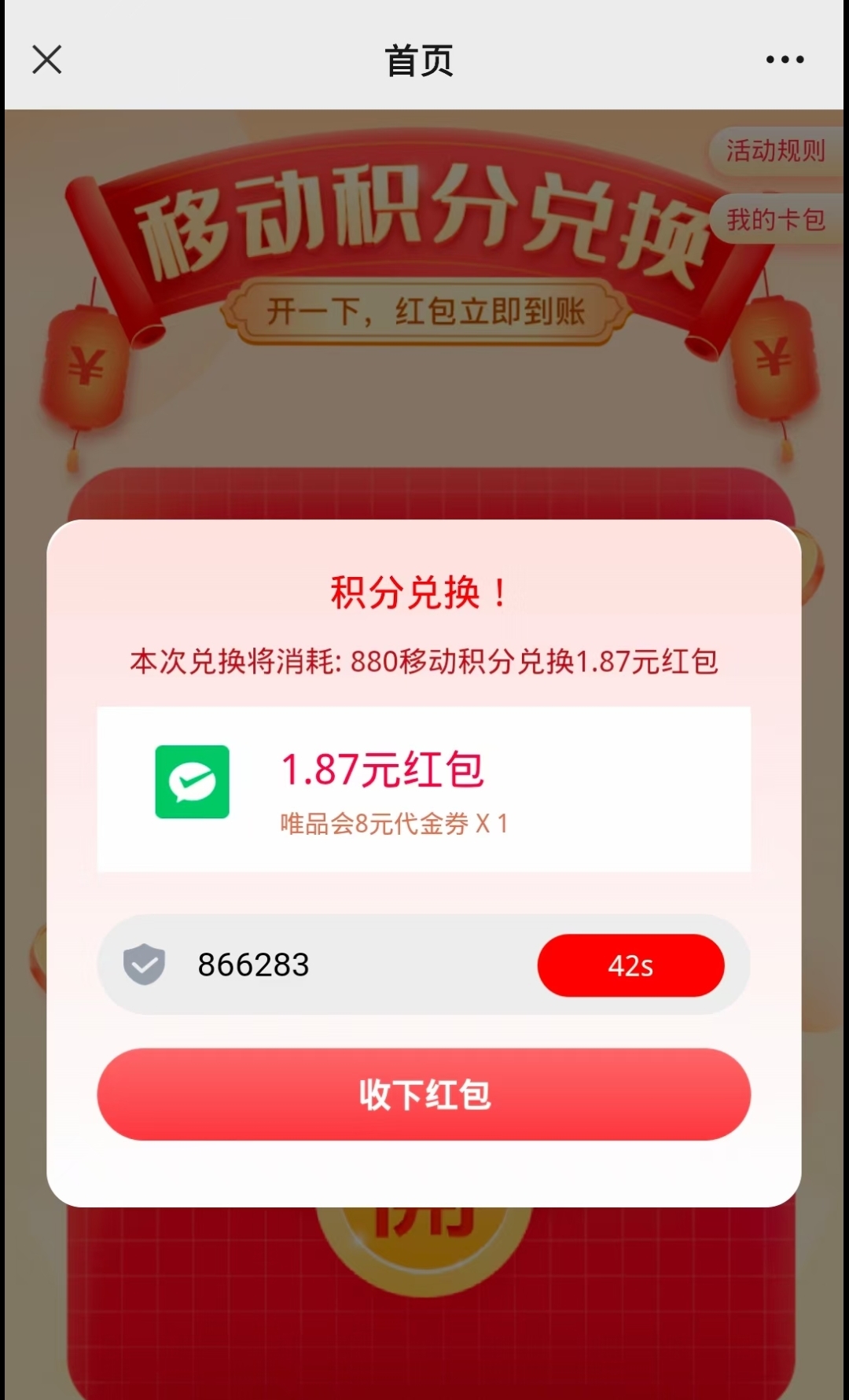The width and height of the screenshot is (849, 1400).
Task: Open 活动规则 activity rules
Action: coord(775,150)
